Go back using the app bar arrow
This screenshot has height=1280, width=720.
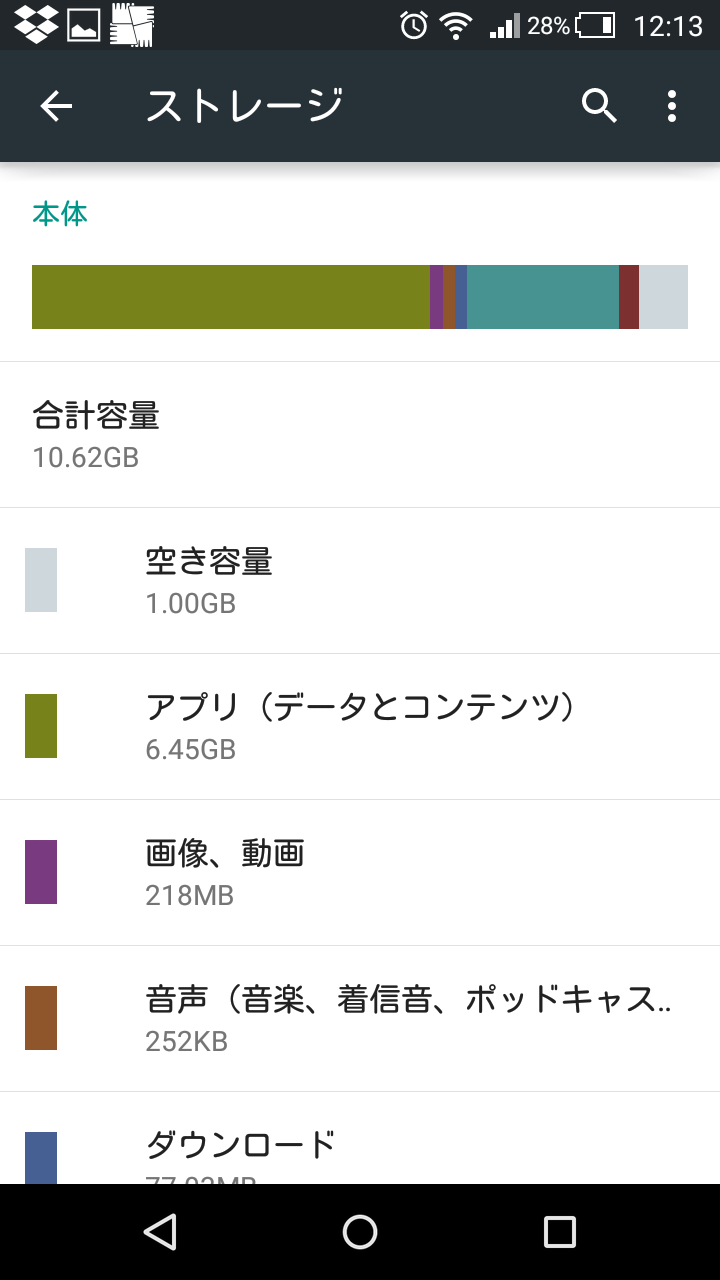(x=56, y=106)
